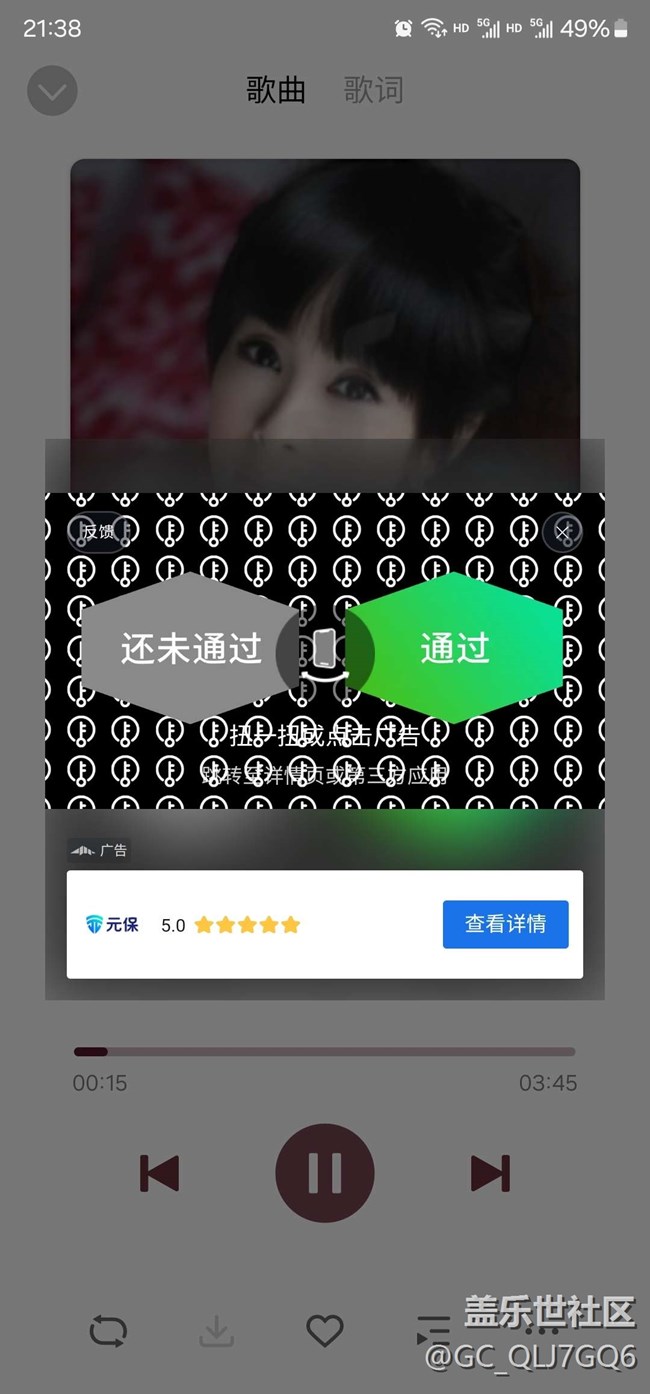The width and height of the screenshot is (650, 1394).
Task: Switch to the 歌曲 song tab
Action: pyautogui.click(x=276, y=91)
